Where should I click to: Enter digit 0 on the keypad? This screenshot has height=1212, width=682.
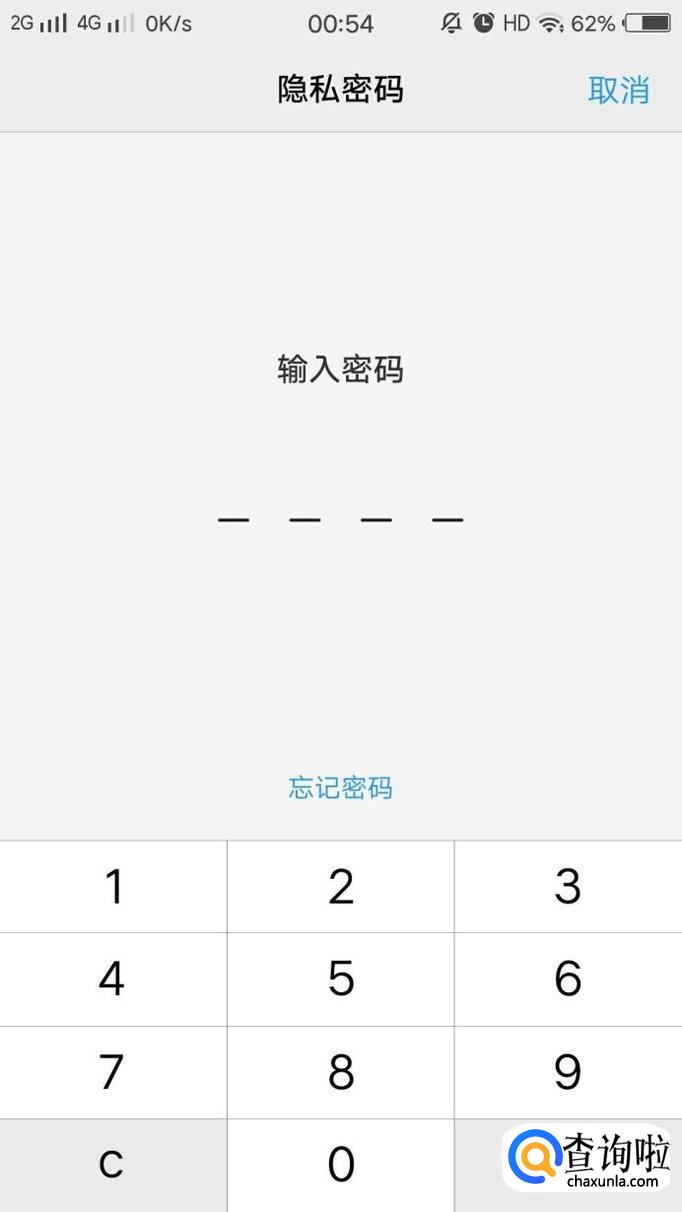[x=341, y=1165]
